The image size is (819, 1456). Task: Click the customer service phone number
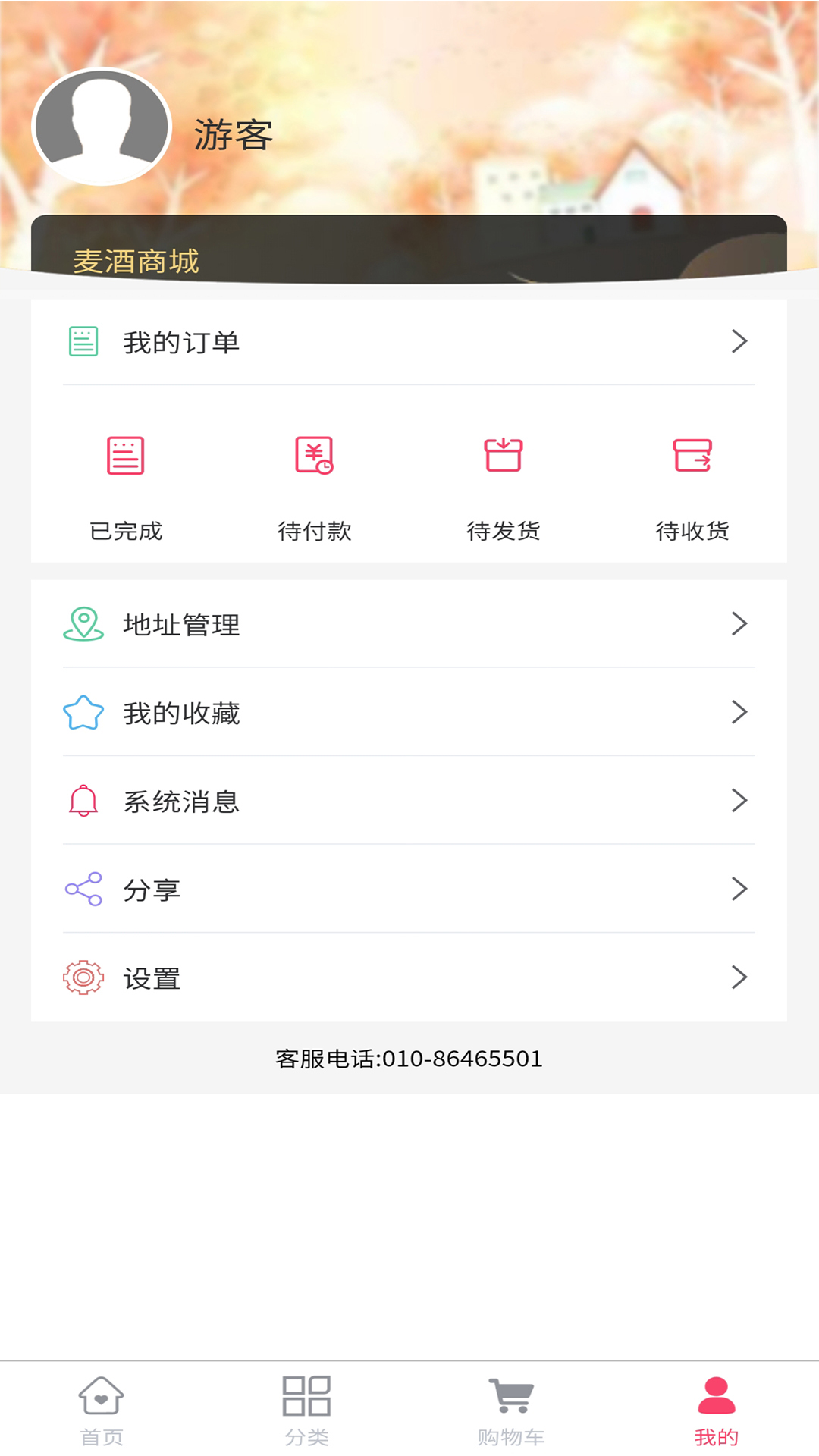pyautogui.click(x=409, y=1059)
